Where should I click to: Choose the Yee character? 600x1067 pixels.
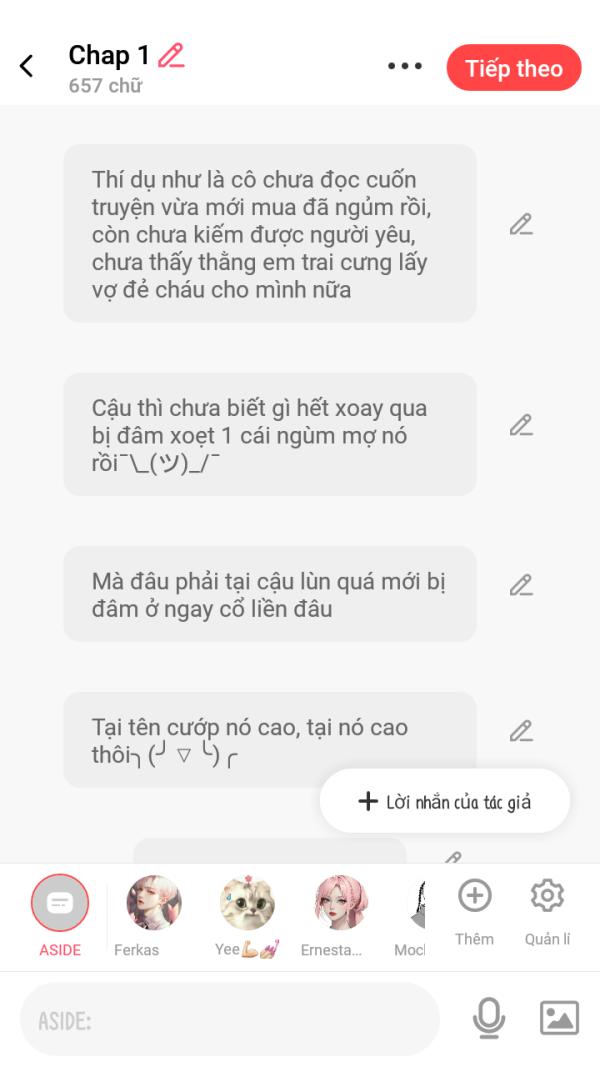247,905
